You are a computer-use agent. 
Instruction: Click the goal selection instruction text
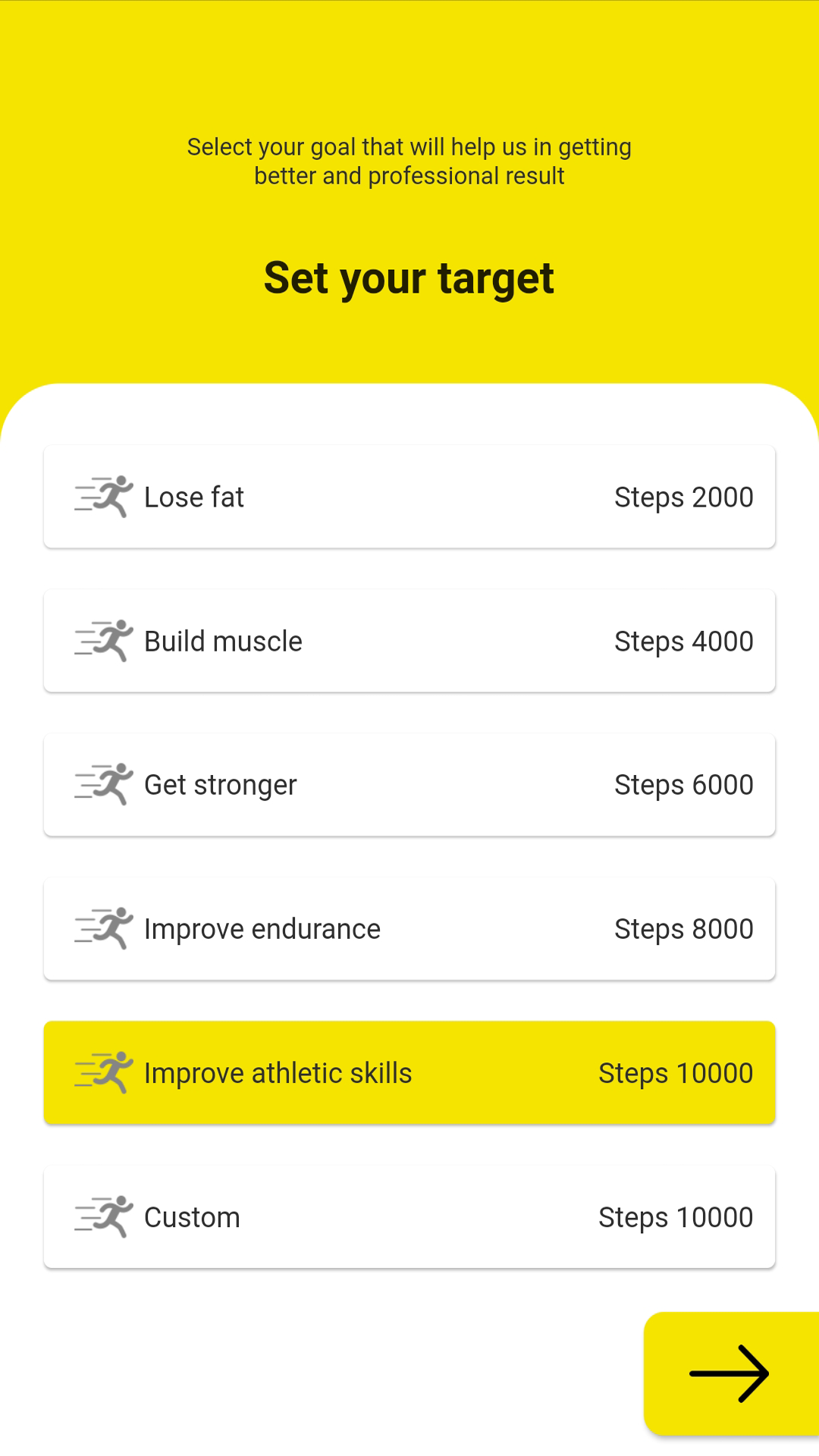pos(409,161)
